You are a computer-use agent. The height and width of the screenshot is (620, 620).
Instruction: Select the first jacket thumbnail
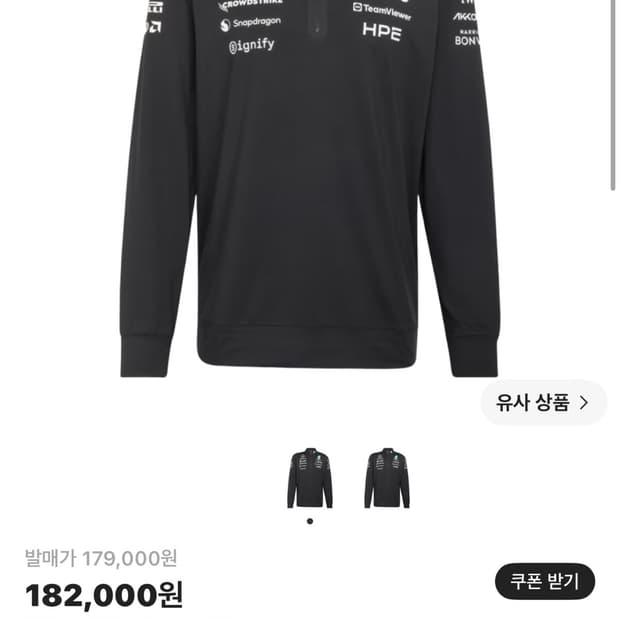pyautogui.click(x=310, y=478)
